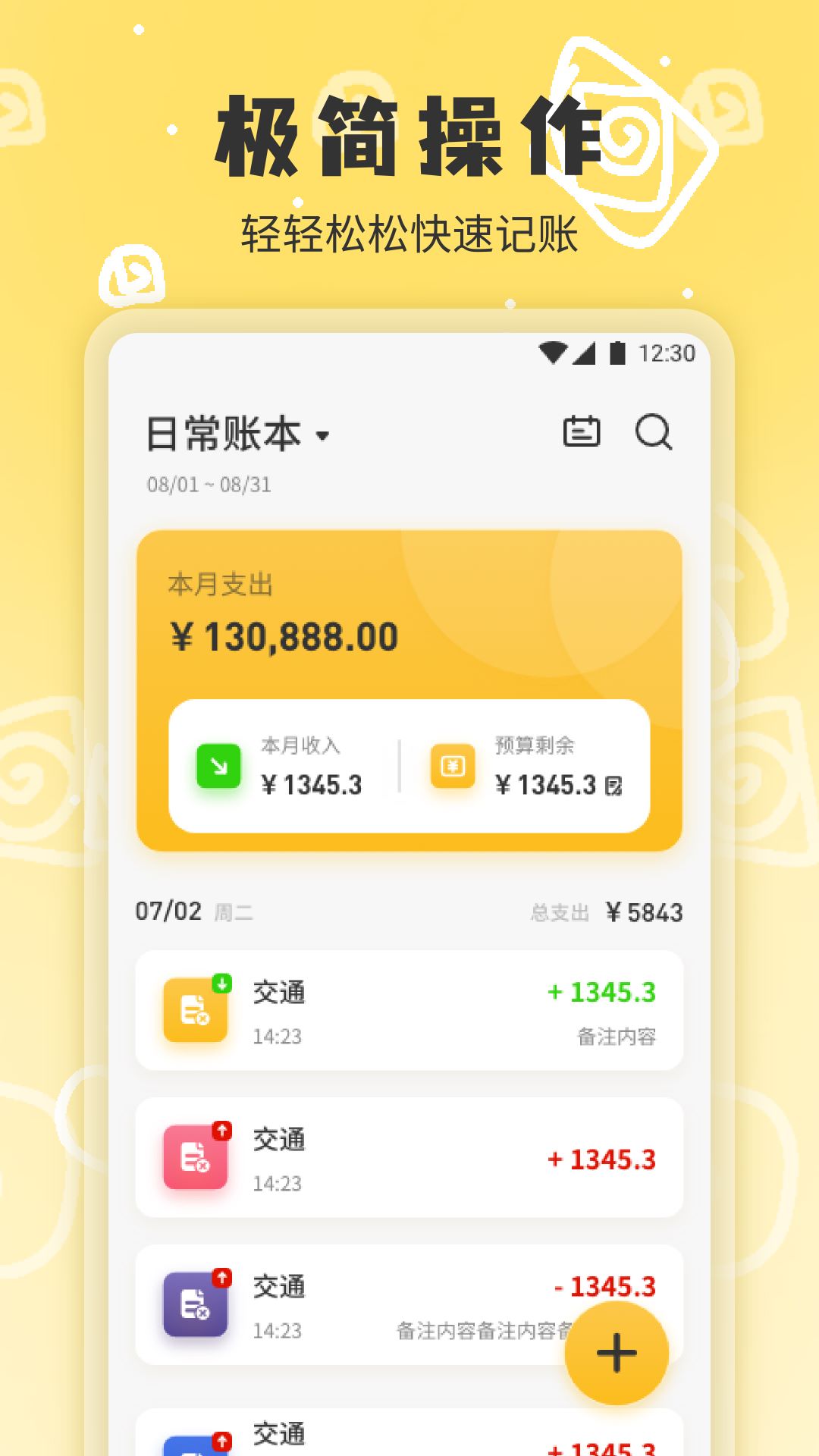The image size is (819, 1456).
Task: Click the 总支出 ¥5843 total
Action: pos(607,914)
